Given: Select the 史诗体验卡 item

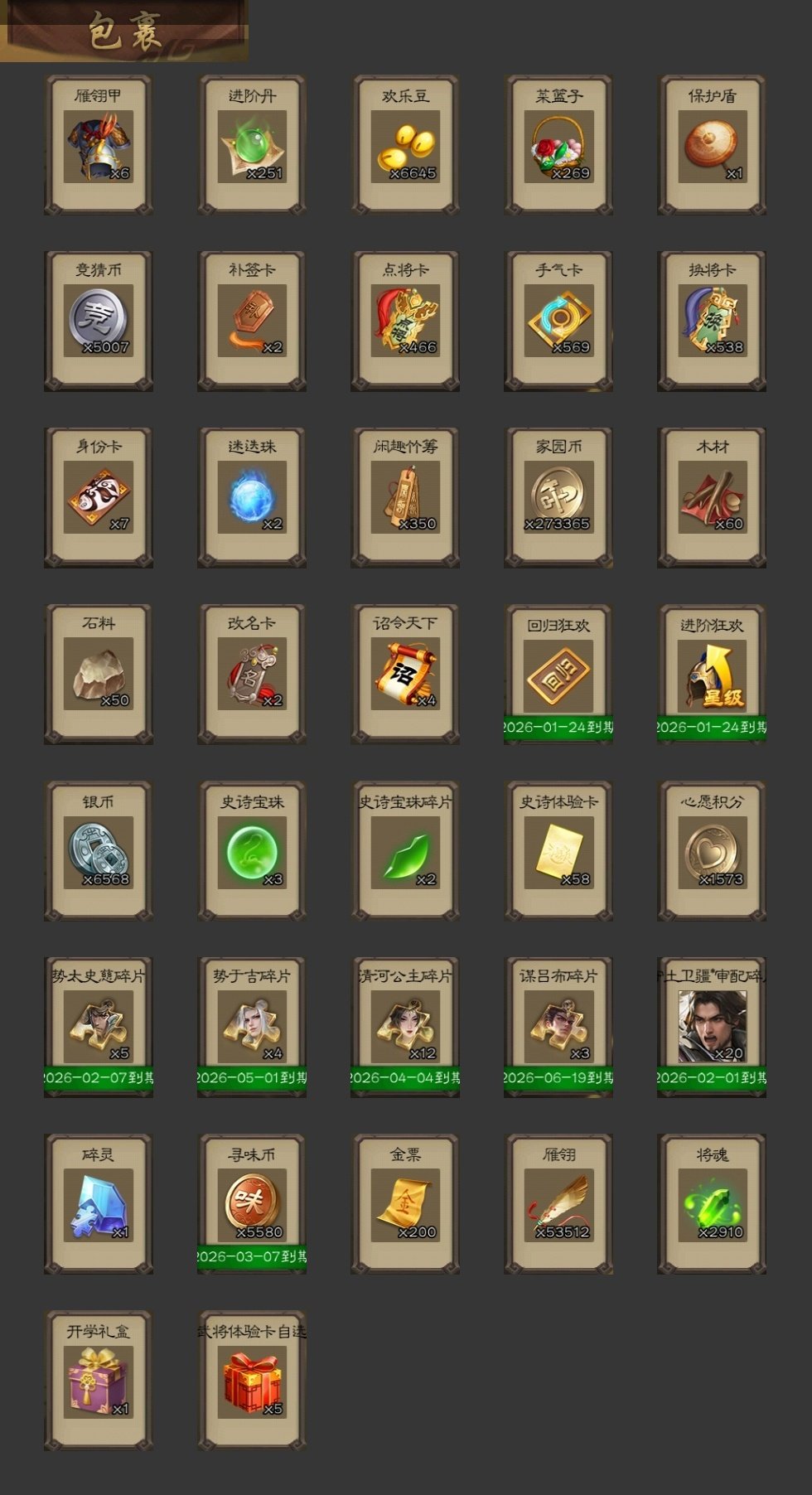Looking at the screenshot, I should pyautogui.click(x=558, y=851).
